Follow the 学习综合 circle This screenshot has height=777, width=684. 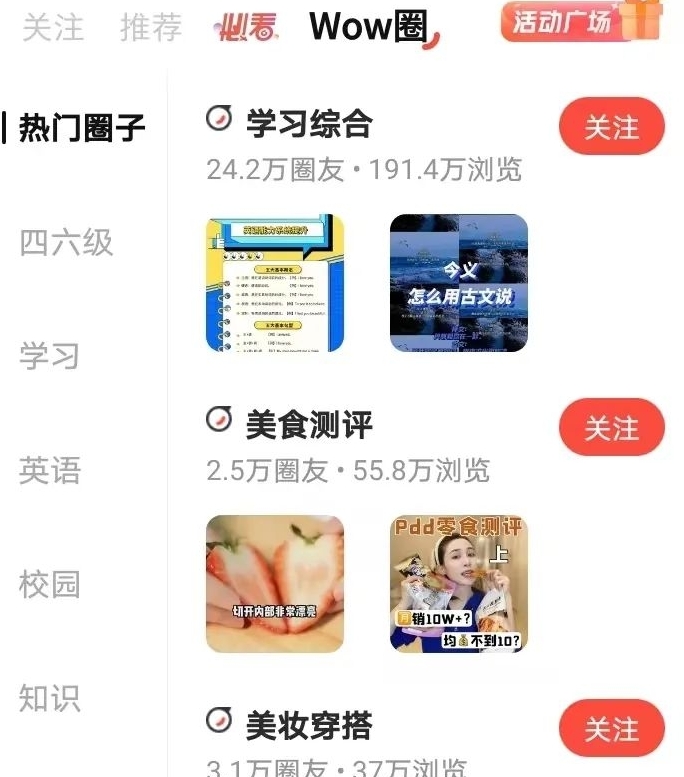[611, 127]
